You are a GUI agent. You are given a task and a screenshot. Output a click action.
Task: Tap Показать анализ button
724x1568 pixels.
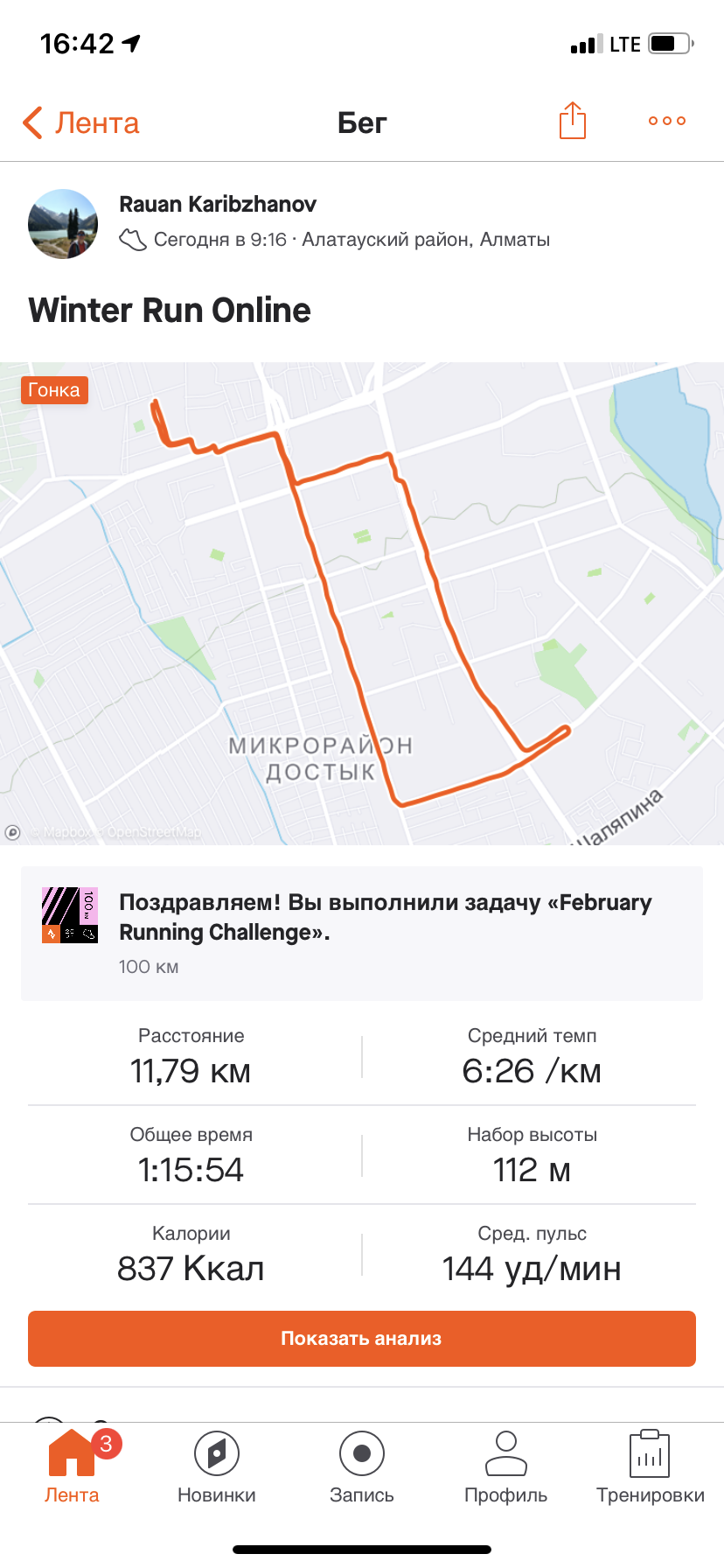point(362,1338)
